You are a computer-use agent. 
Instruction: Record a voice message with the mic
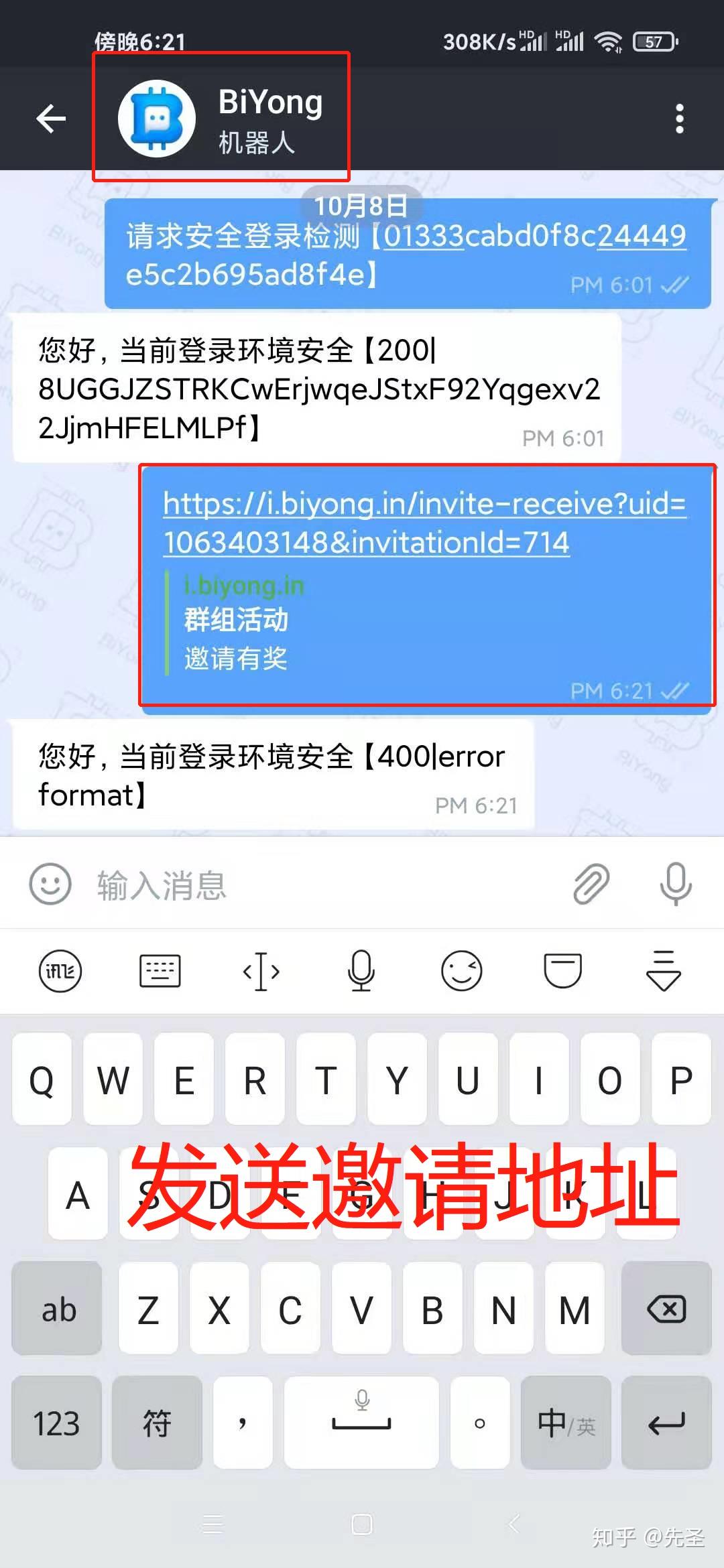click(675, 884)
